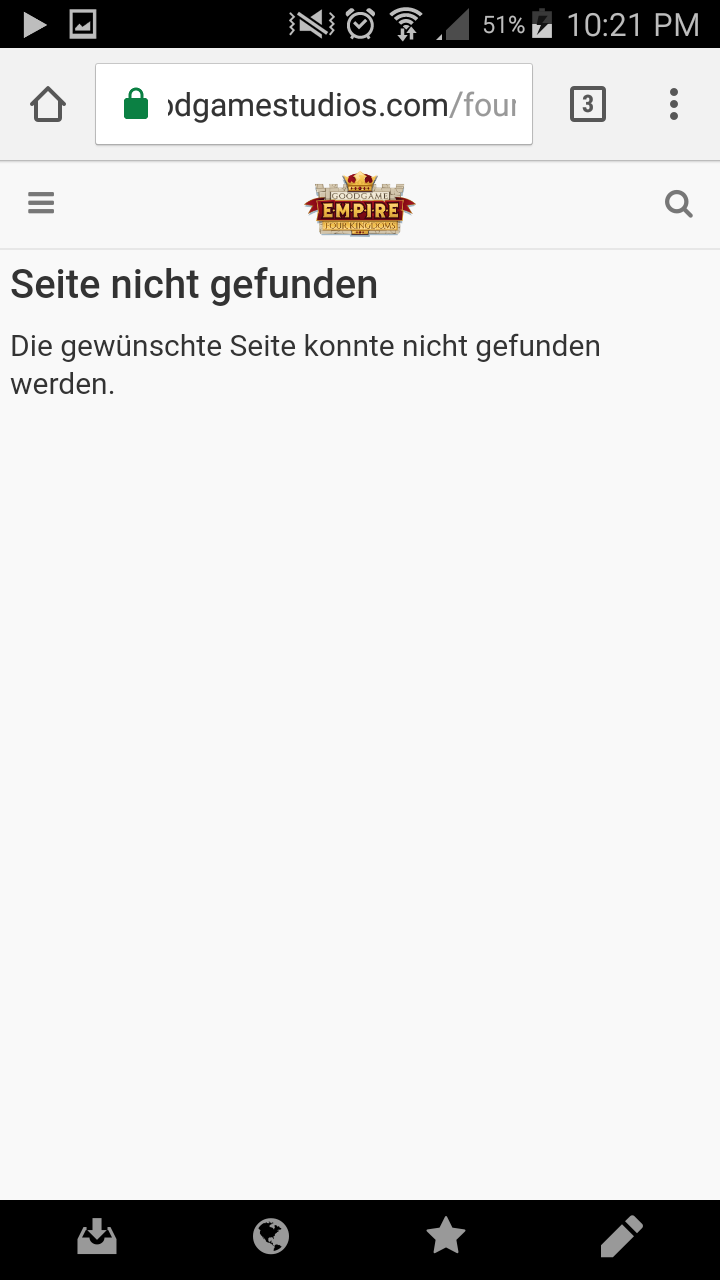Tap the URL address bar
The height and width of the screenshot is (1280, 720).
[330, 104]
